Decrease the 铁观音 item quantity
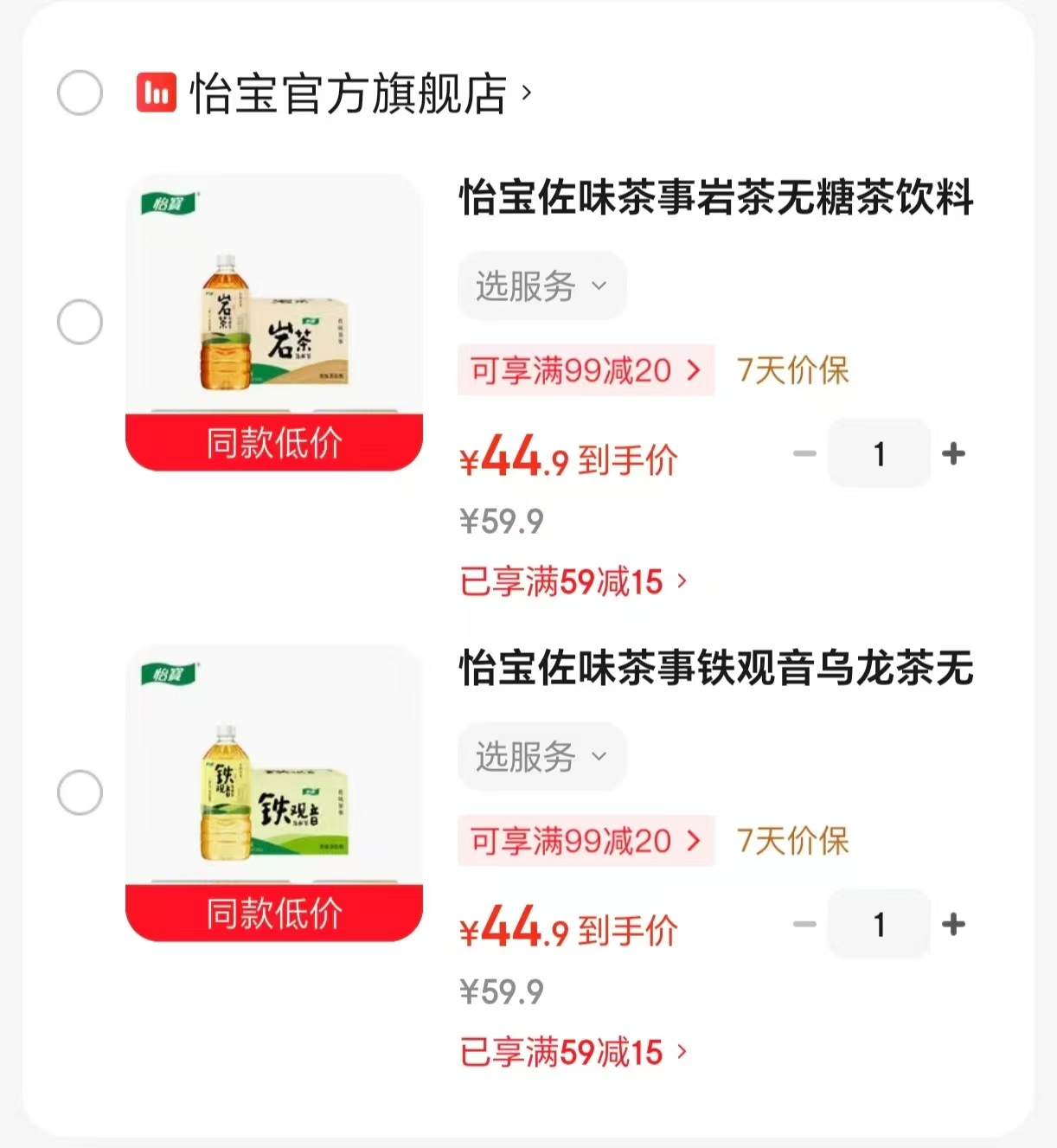Image resolution: width=1057 pixels, height=1148 pixels. (x=804, y=924)
